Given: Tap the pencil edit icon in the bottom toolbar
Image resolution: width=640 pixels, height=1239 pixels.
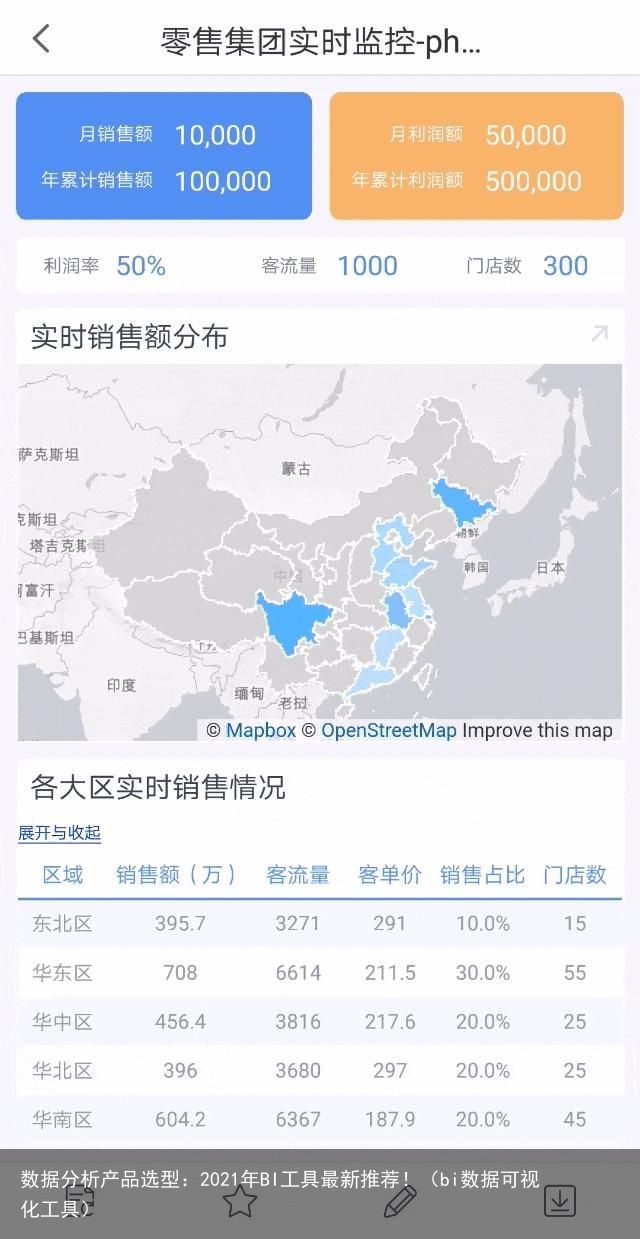Looking at the screenshot, I should [x=400, y=1201].
